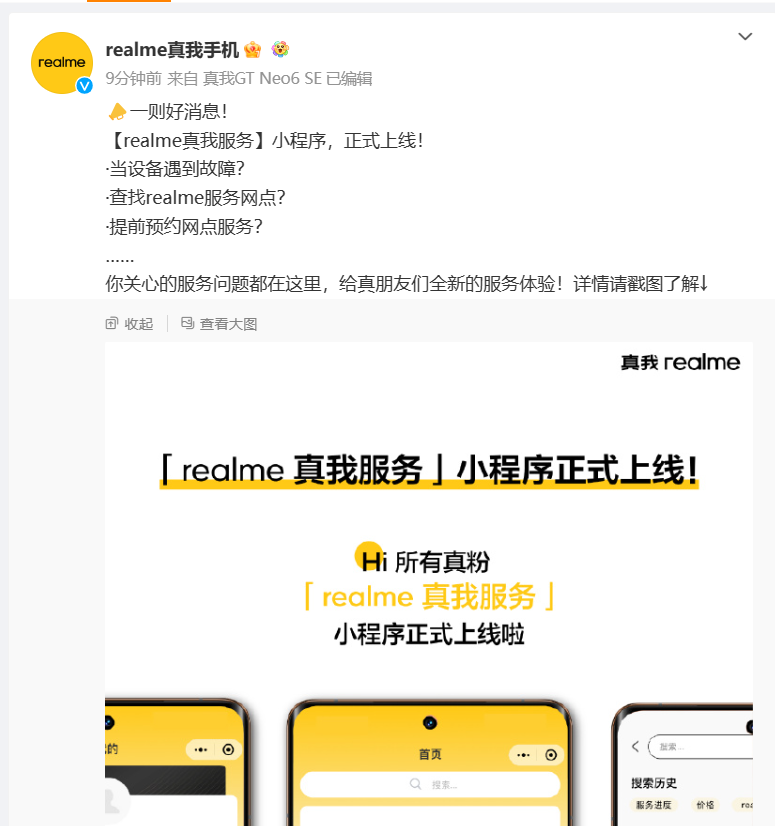Open the realme真我服务 poster image
Screen dimensions: 775x826
point(429,584)
